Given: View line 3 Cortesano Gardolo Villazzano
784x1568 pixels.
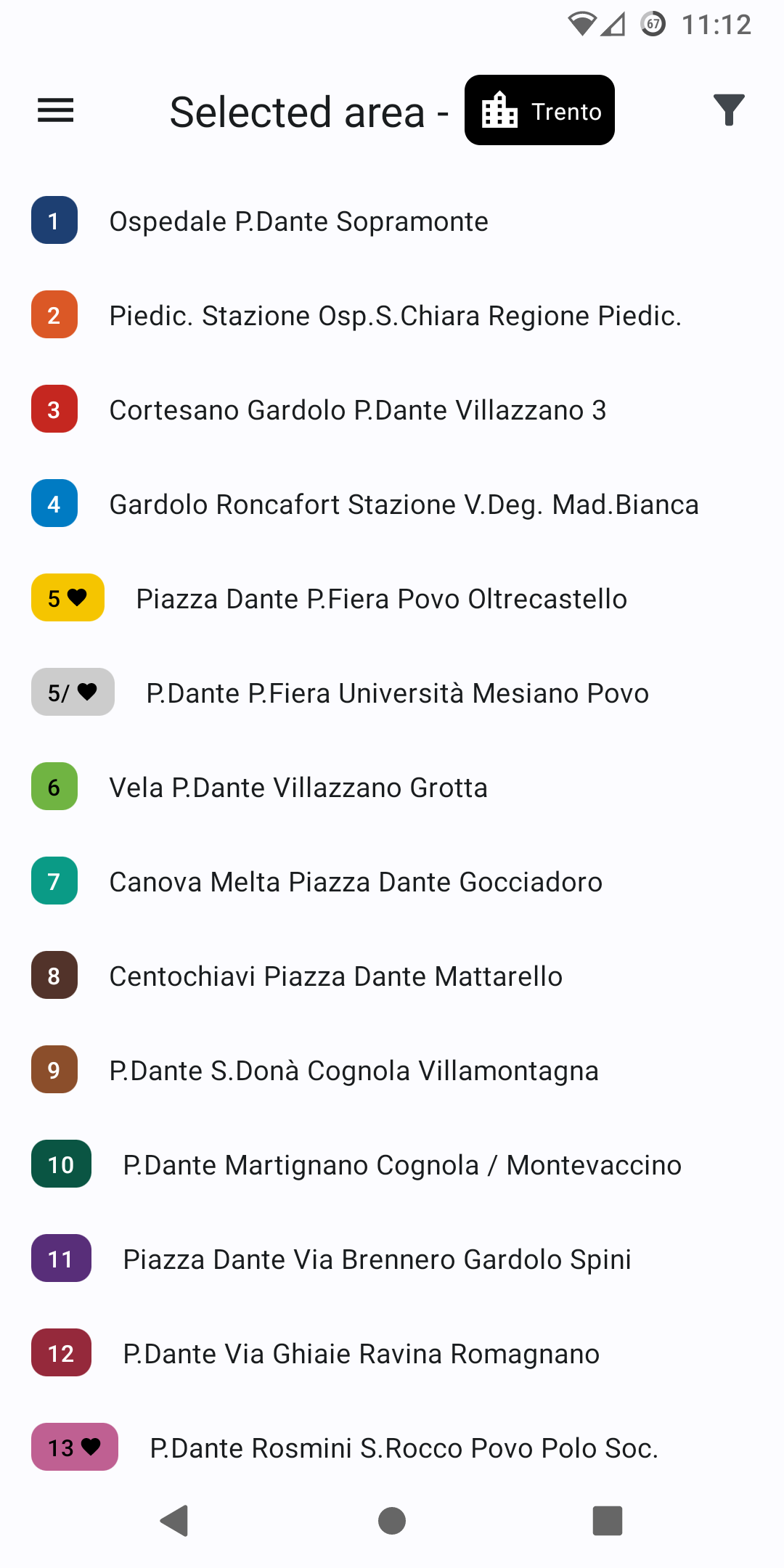Looking at the screenshot, I should [x=357, y=410].
